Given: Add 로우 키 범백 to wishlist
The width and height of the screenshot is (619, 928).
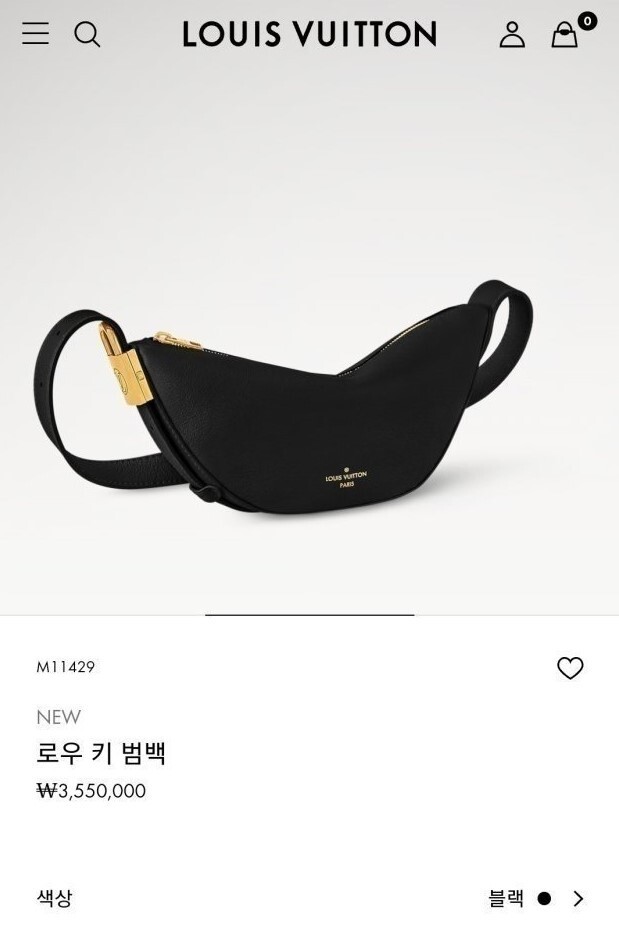Looking at the screenshot, I should (570, 668).
